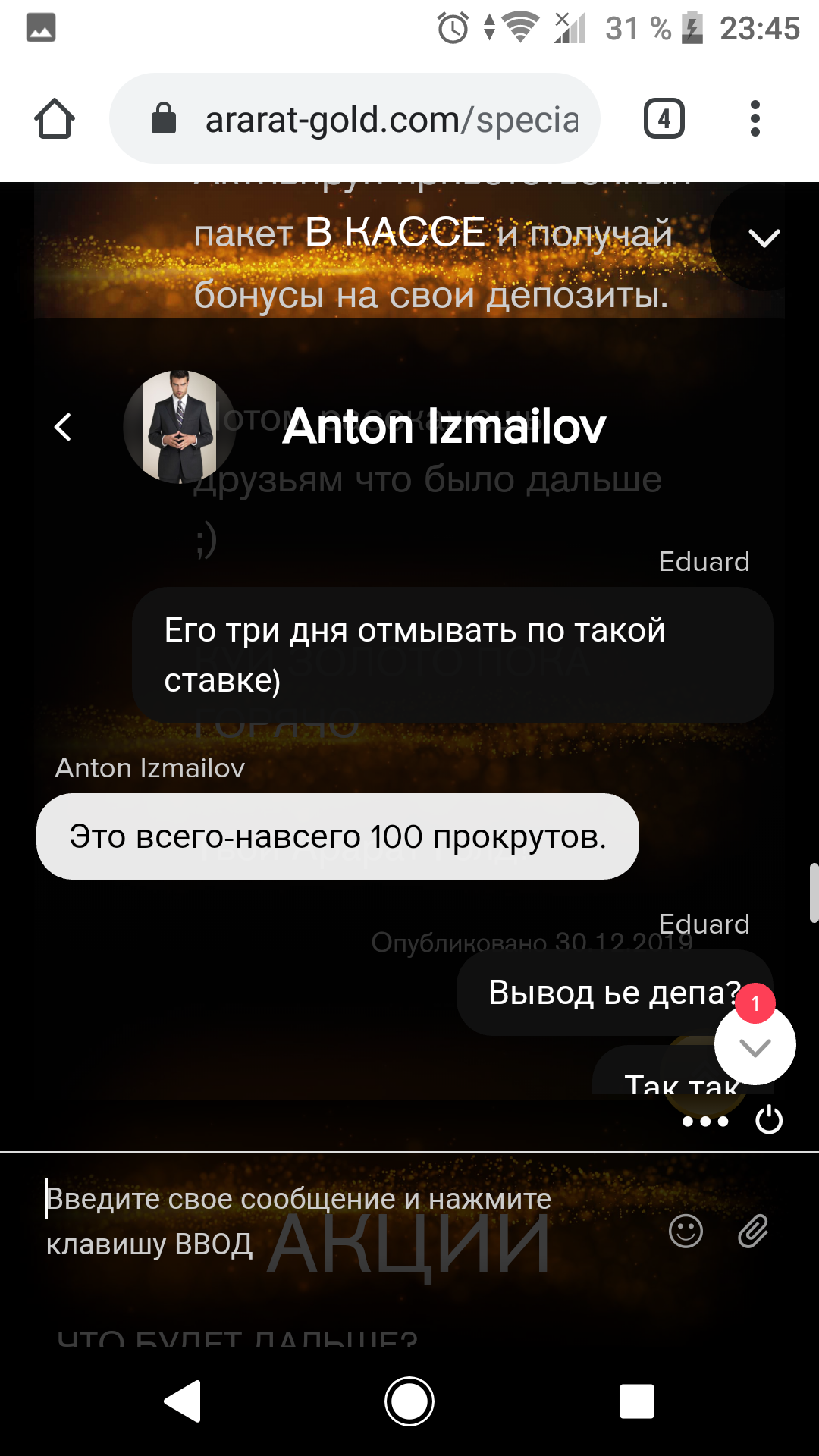Open the emoji picker
This screenshot has height=1456, width=819.
[686, 1231]
